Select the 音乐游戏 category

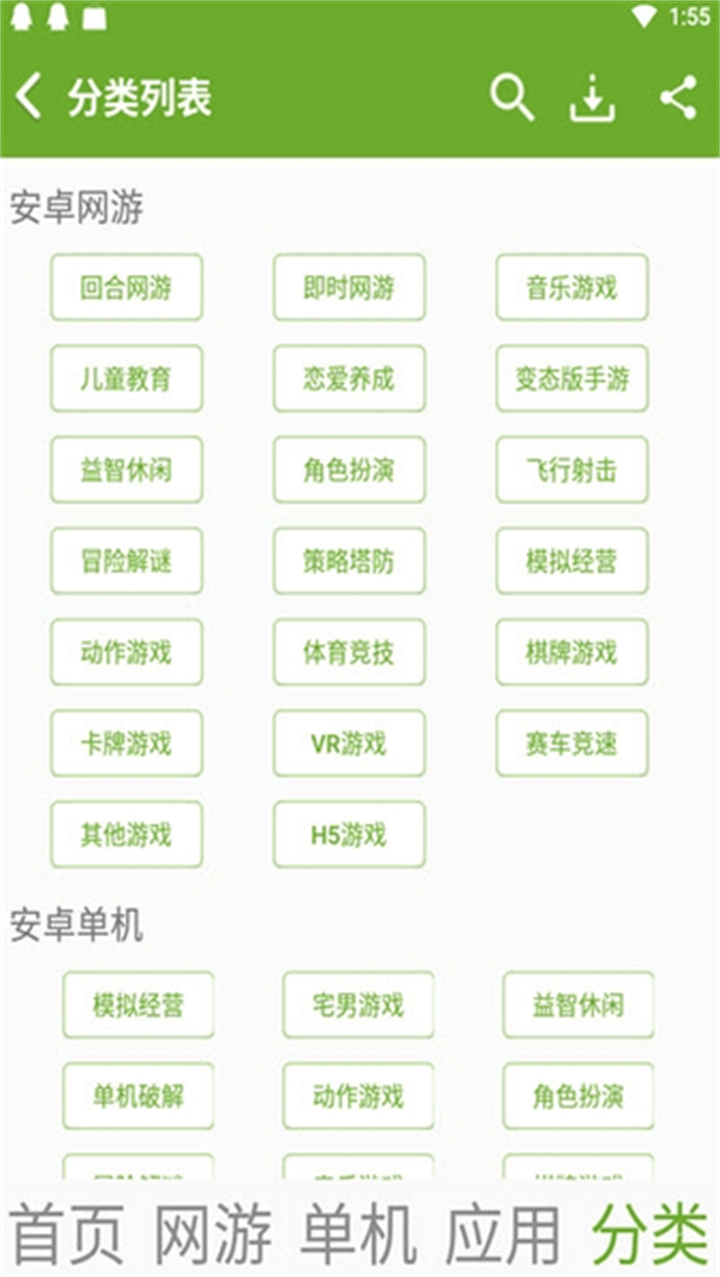pyautogui.click(x=570, y=288)
